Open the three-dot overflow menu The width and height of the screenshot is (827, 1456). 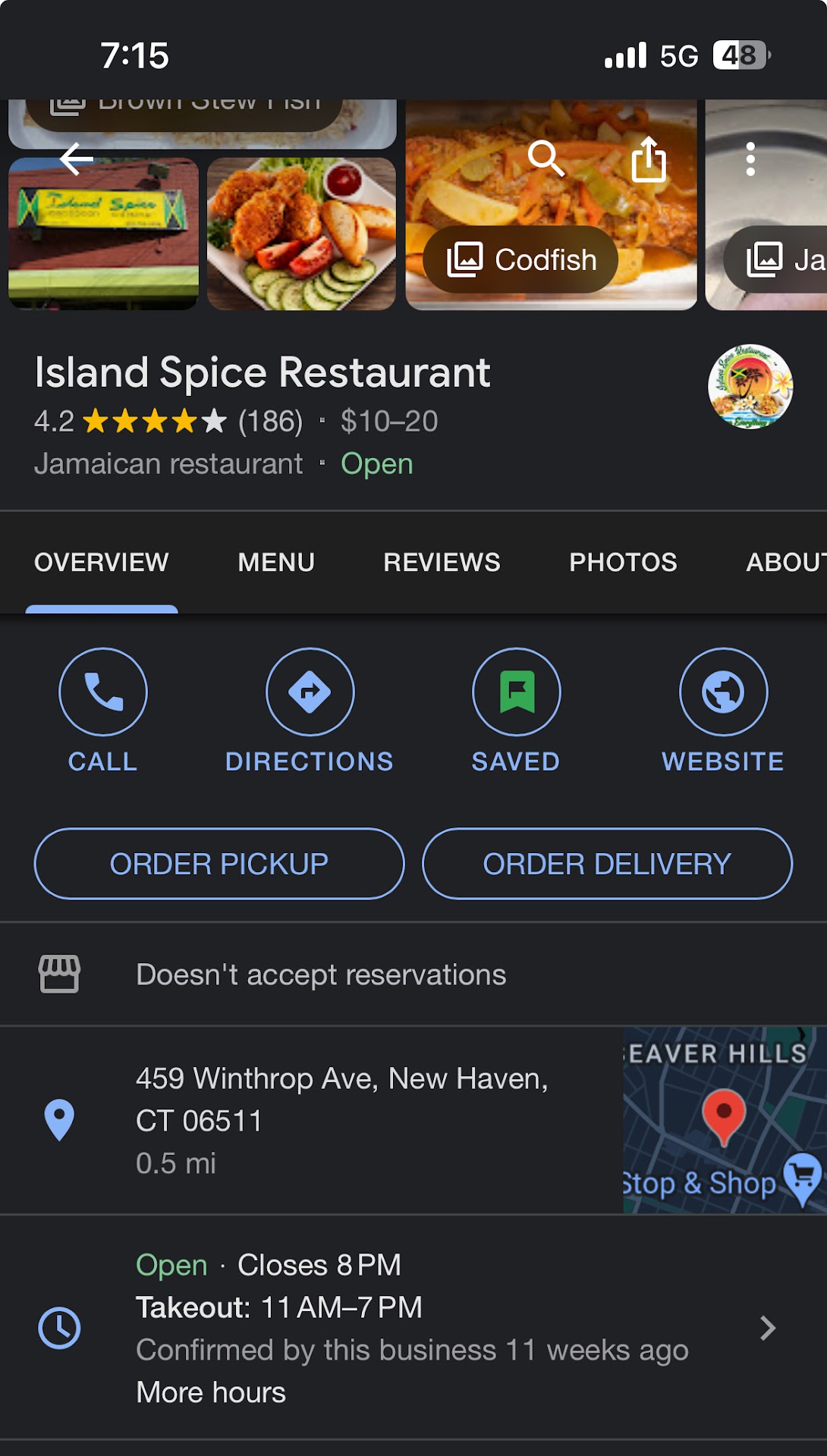pyautogui.click(x=750, y=159)
